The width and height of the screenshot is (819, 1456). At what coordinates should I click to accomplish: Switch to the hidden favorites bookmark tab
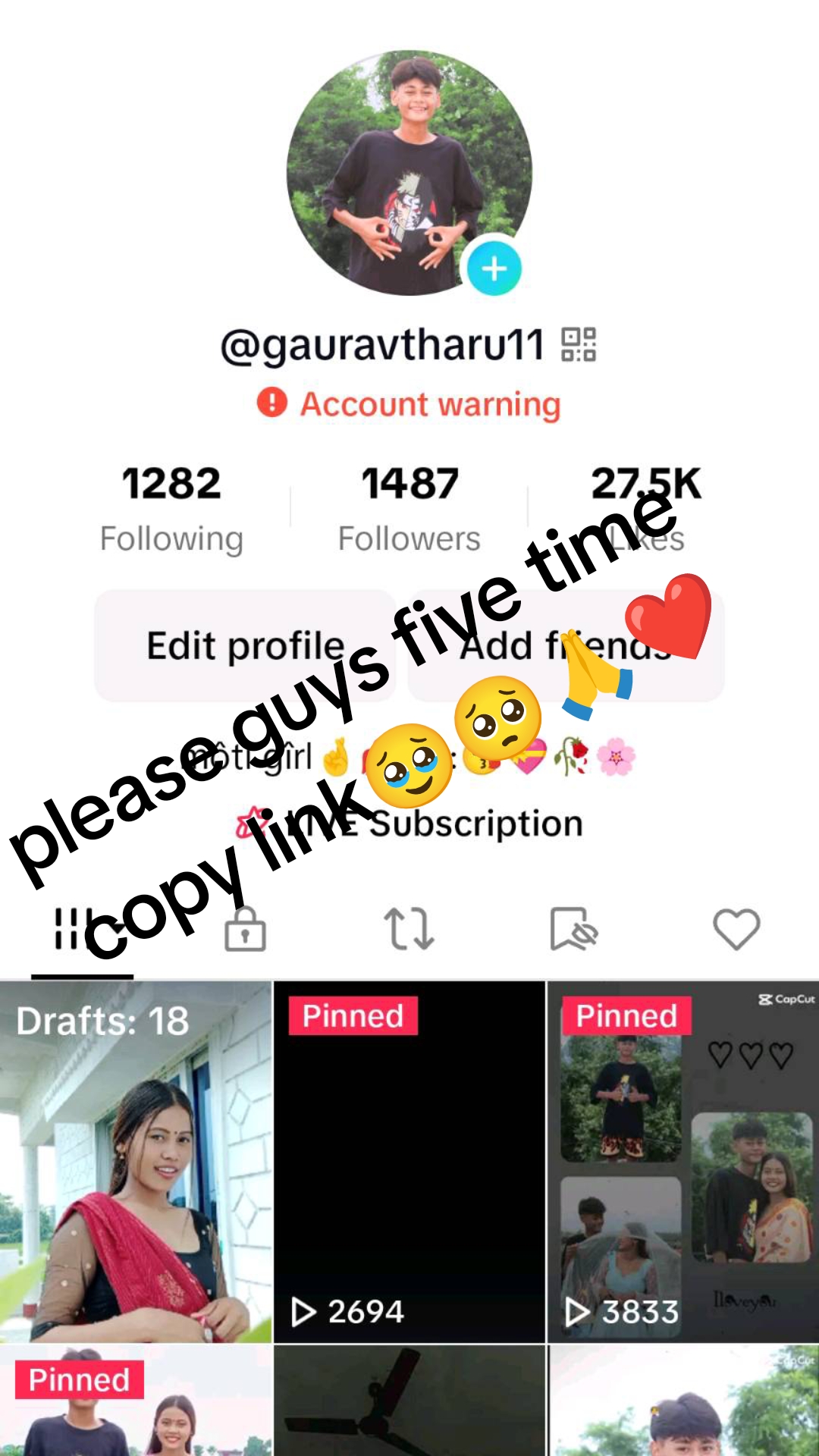point(573,929)
